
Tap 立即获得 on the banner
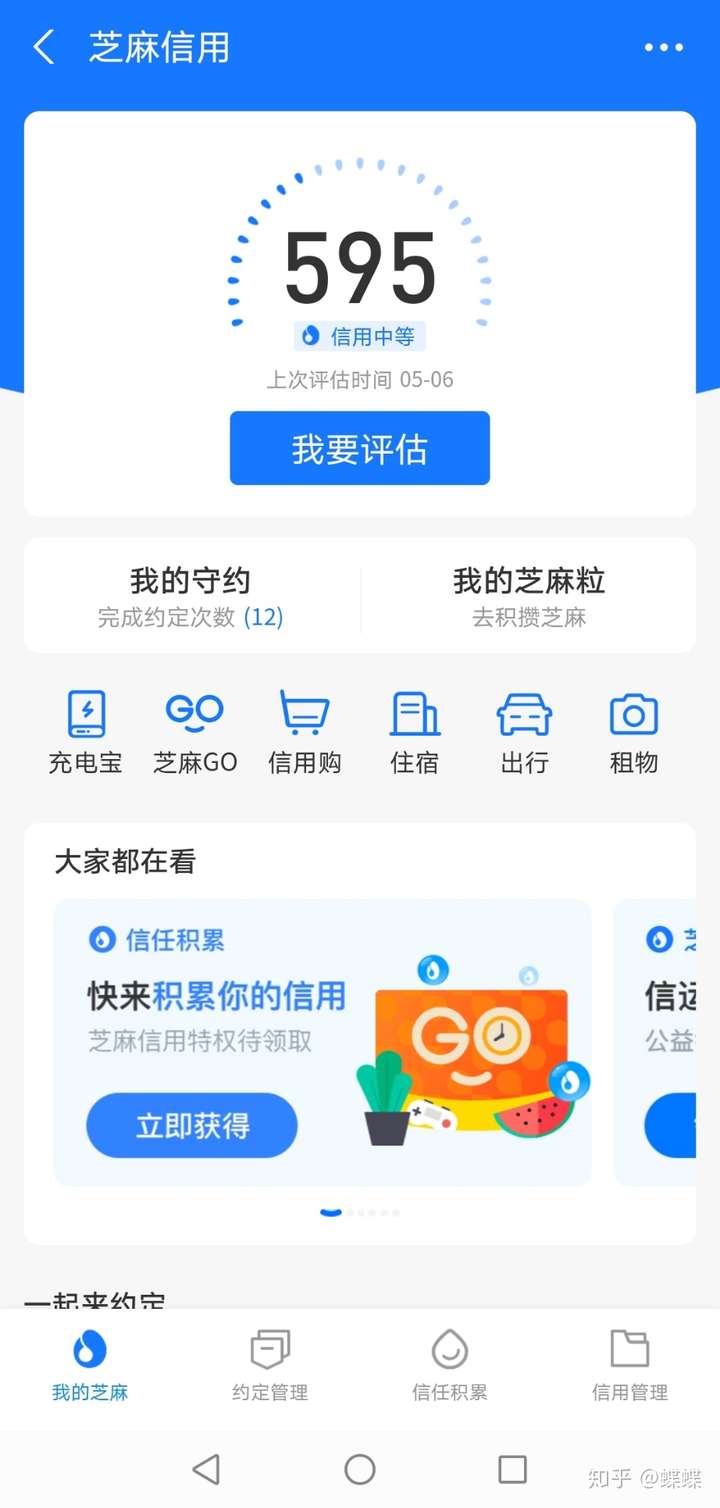(191, 1125)
